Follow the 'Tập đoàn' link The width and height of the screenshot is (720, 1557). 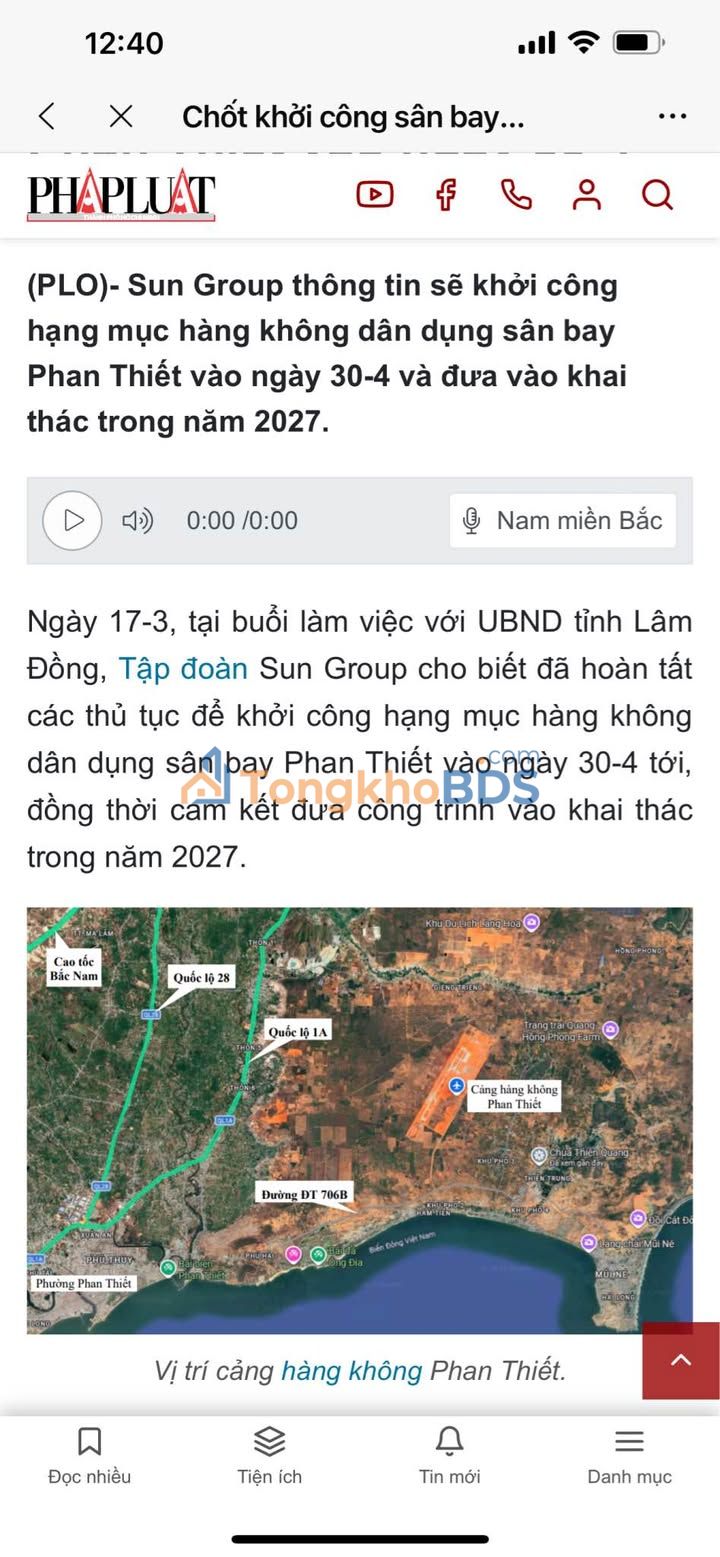coord(183,668)
